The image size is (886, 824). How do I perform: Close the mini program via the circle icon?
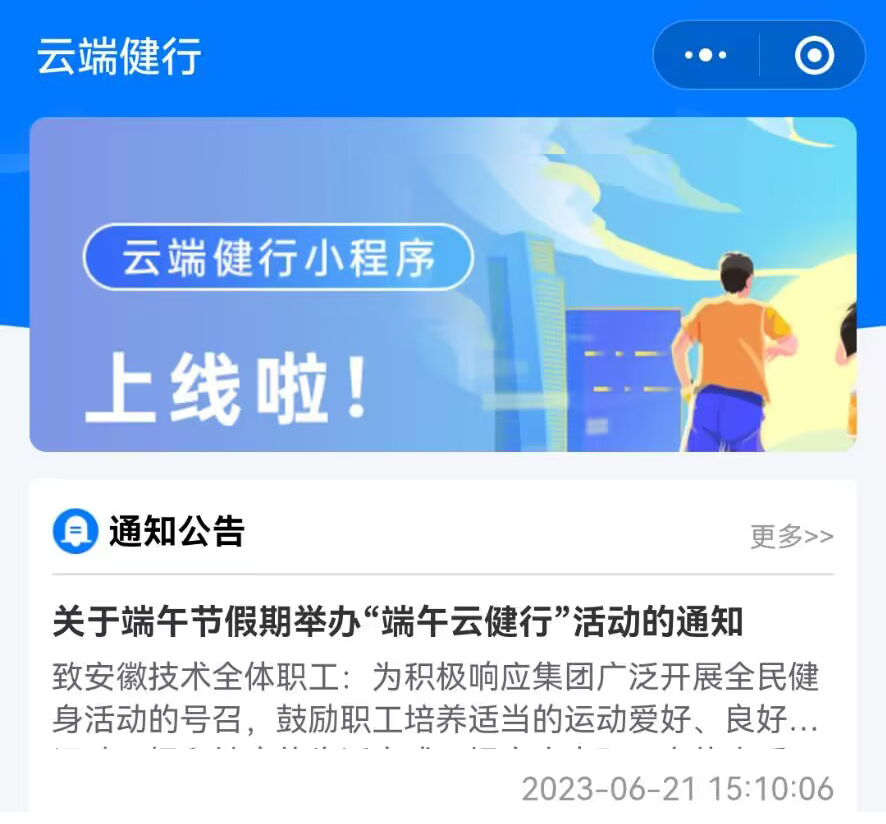tap(814, 56)
